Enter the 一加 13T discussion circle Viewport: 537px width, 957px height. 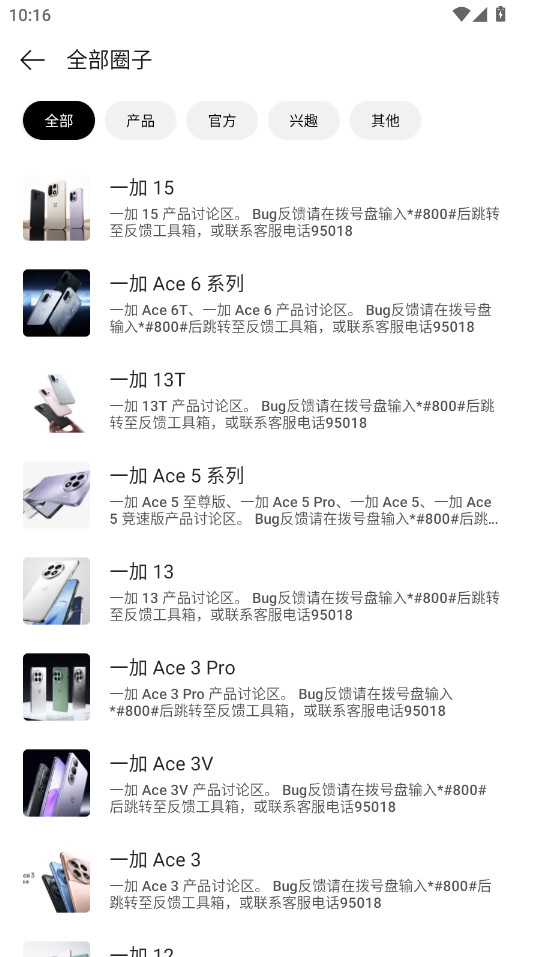268,400
